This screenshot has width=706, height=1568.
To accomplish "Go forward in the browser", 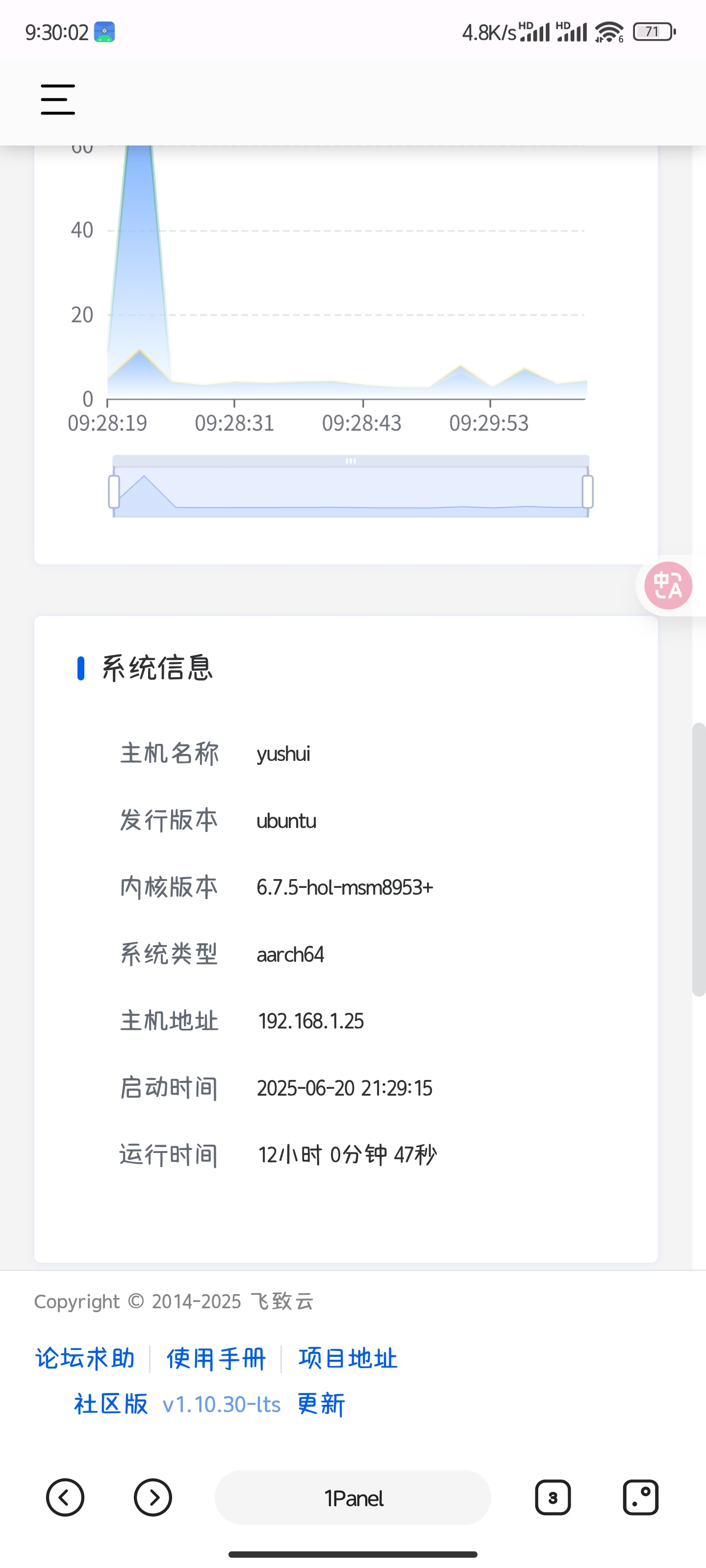I will (x=153, y=1497).
